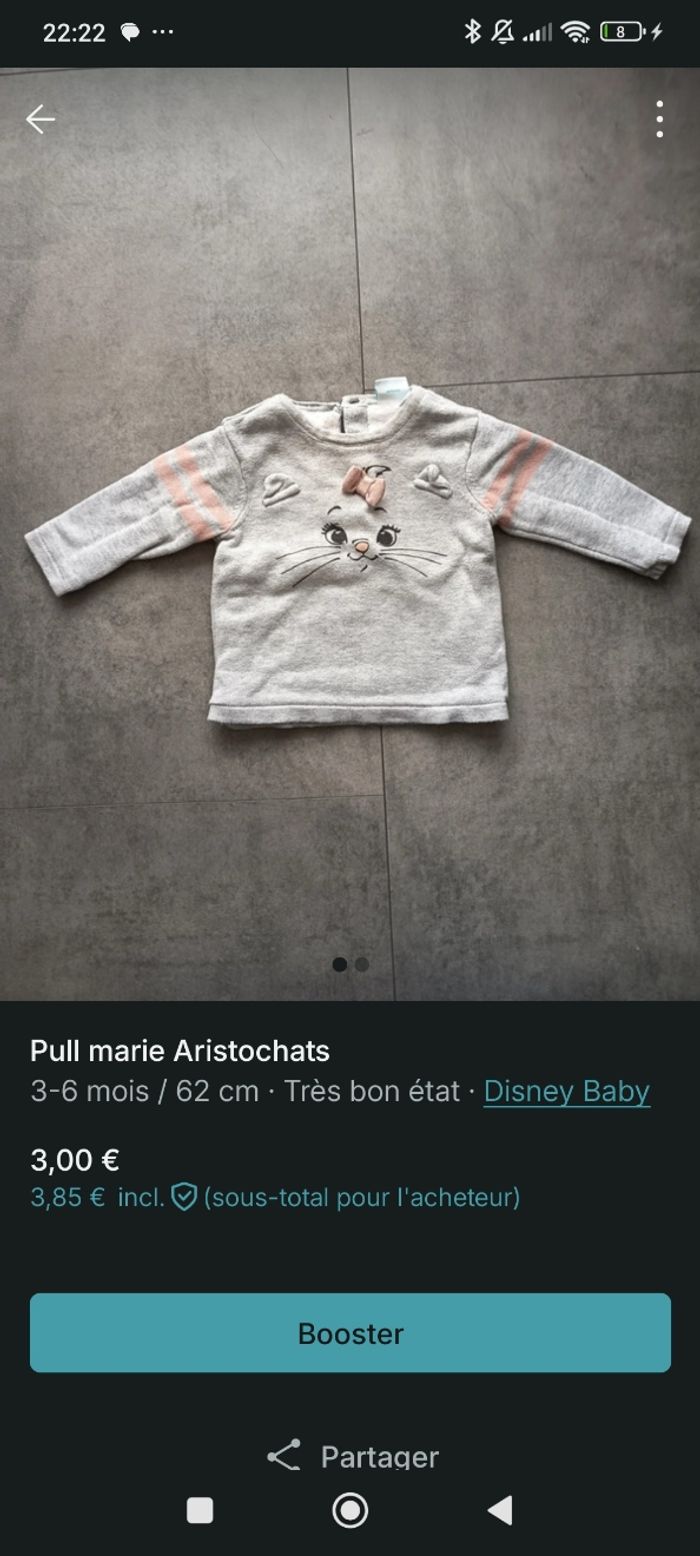This screenshot has width=700, height=1556.
Task: Go to the system home screen
Action: tap(350, 1510)
